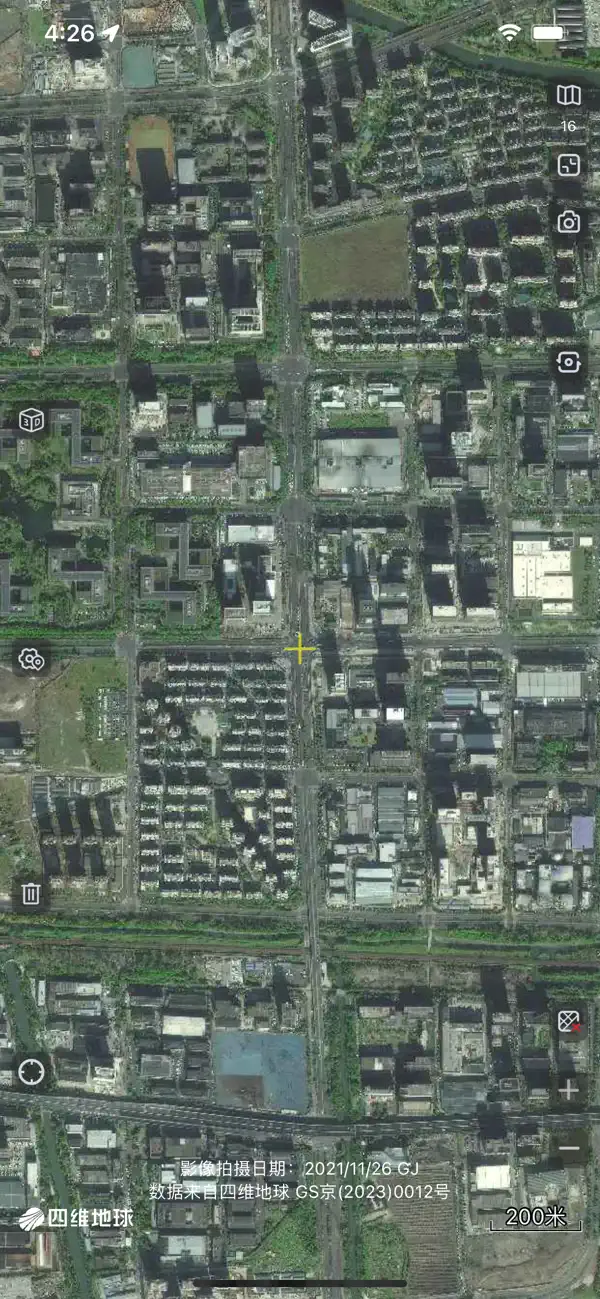This screenshot has width=600, height=1299.
Task: Open the map layers icon
Action: pyautogui.click(x=569, y=95)
